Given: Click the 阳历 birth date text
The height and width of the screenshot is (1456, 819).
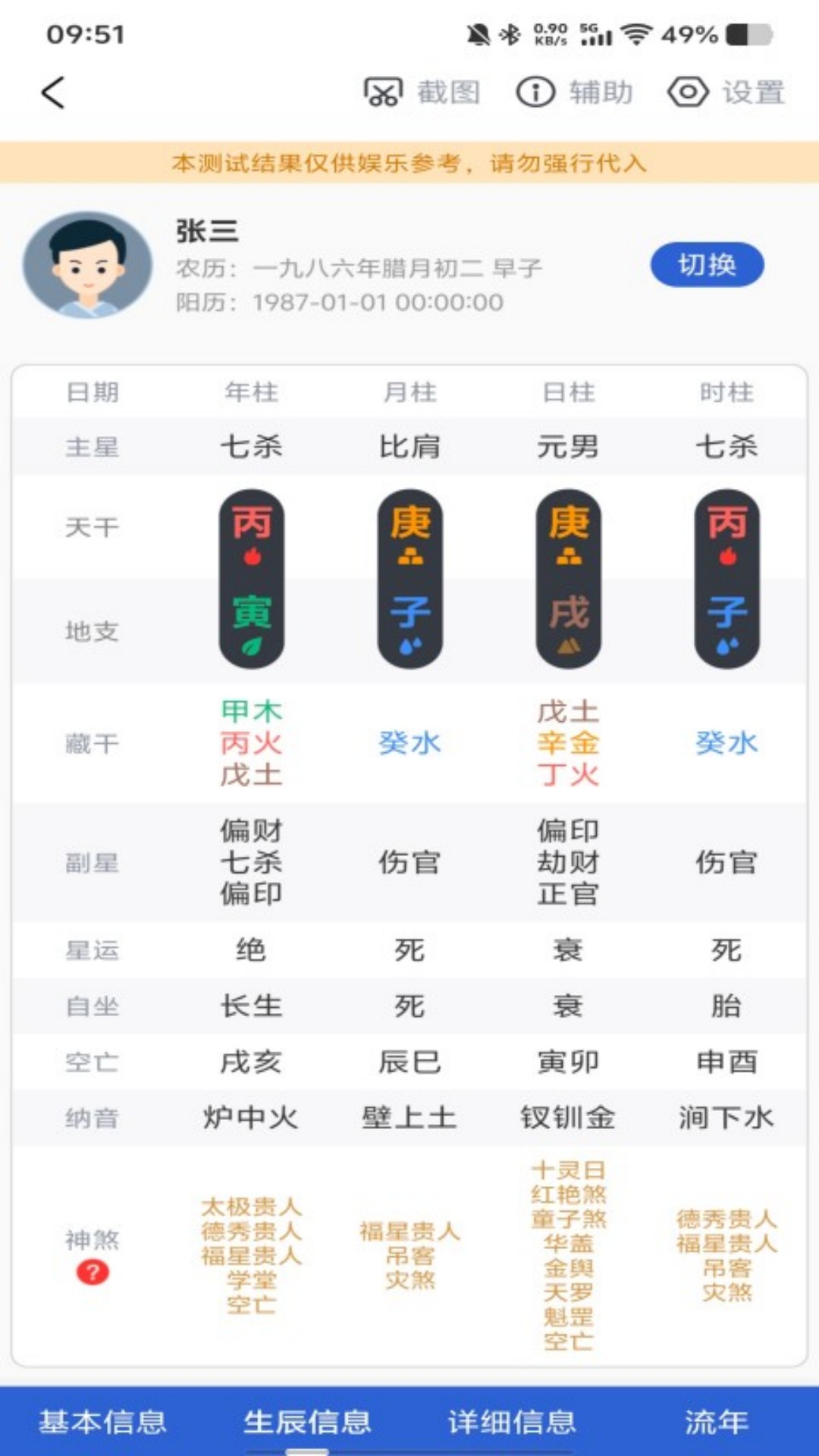Looking at the screenshot, I should coord(337,303).
